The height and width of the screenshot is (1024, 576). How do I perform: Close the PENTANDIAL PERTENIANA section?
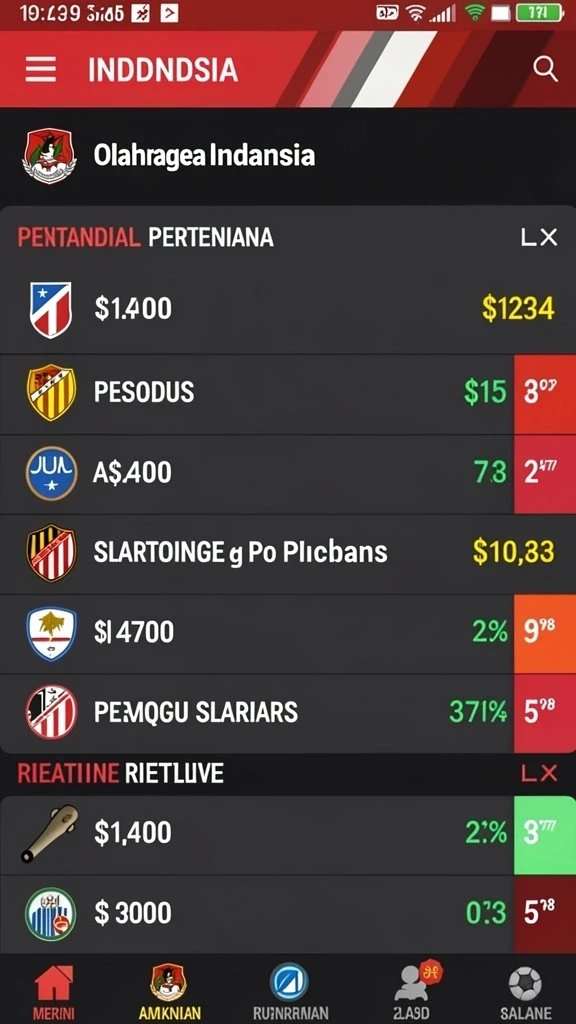pyautogui.click(x=539, y=238)
